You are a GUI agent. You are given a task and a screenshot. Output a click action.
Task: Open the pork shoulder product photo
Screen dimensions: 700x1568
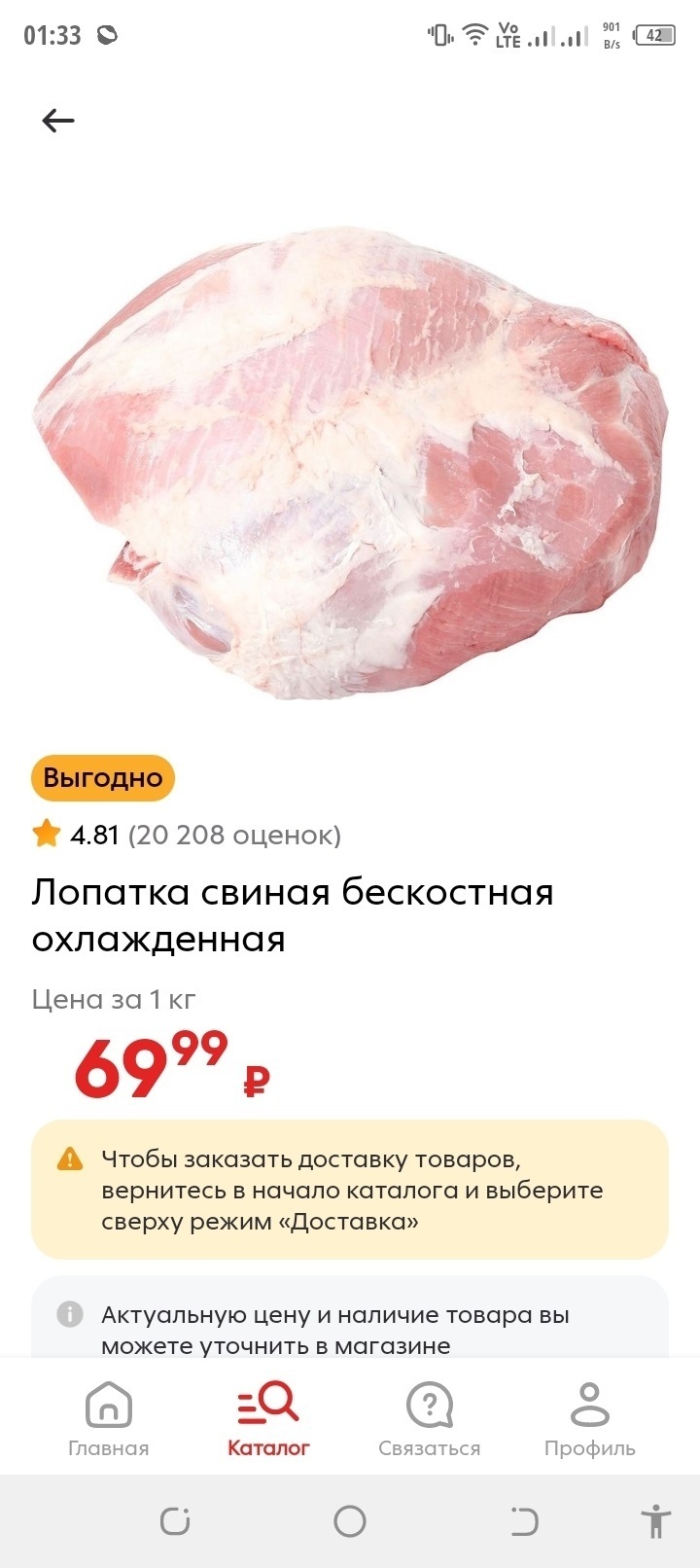coord(350,462)
